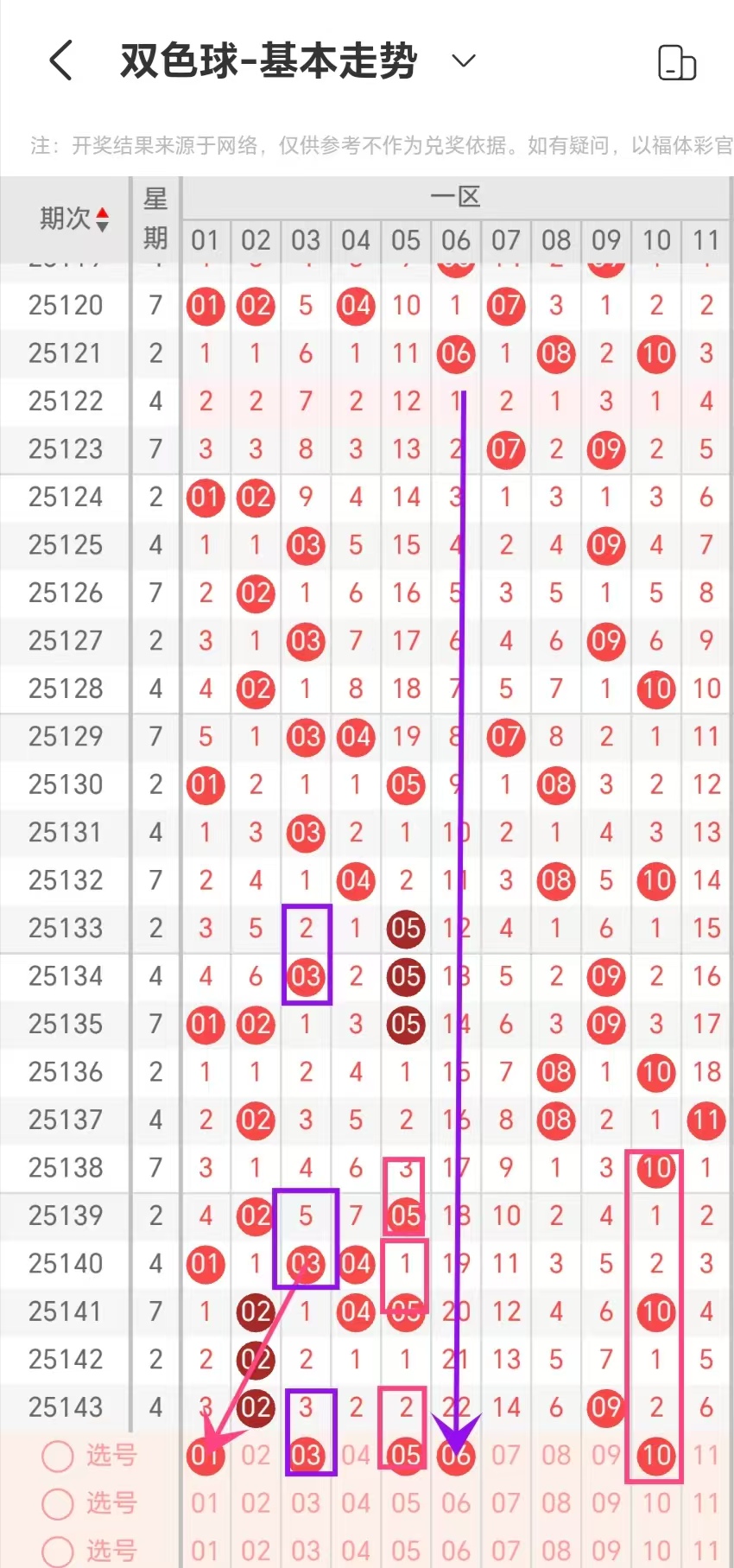Select the 选号 radio beside the chosen balls

57,1456
